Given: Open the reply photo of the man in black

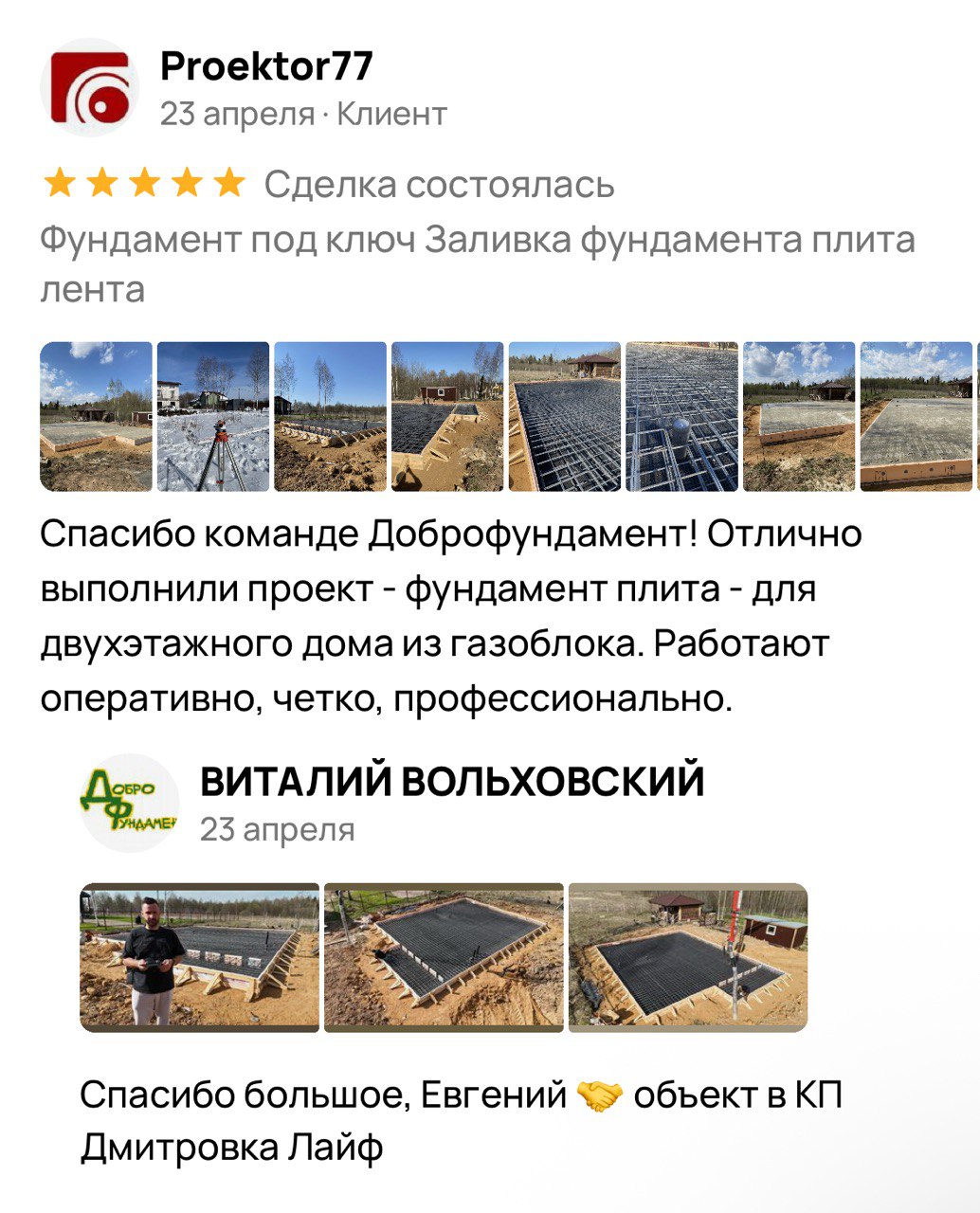Looking at the screenshot, I should tap(199, 957).
